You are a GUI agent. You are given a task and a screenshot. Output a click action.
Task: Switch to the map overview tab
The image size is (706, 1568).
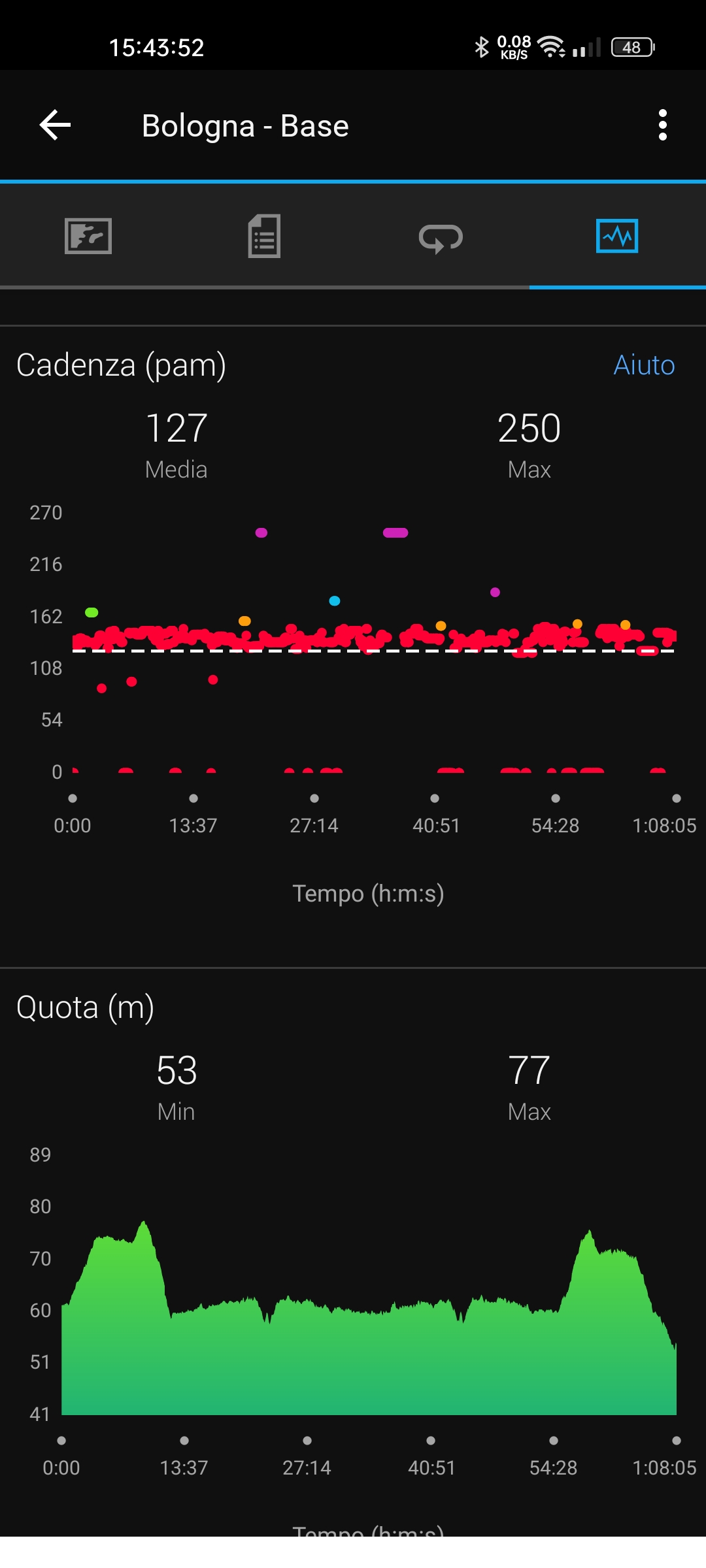(x=88, y=236)
